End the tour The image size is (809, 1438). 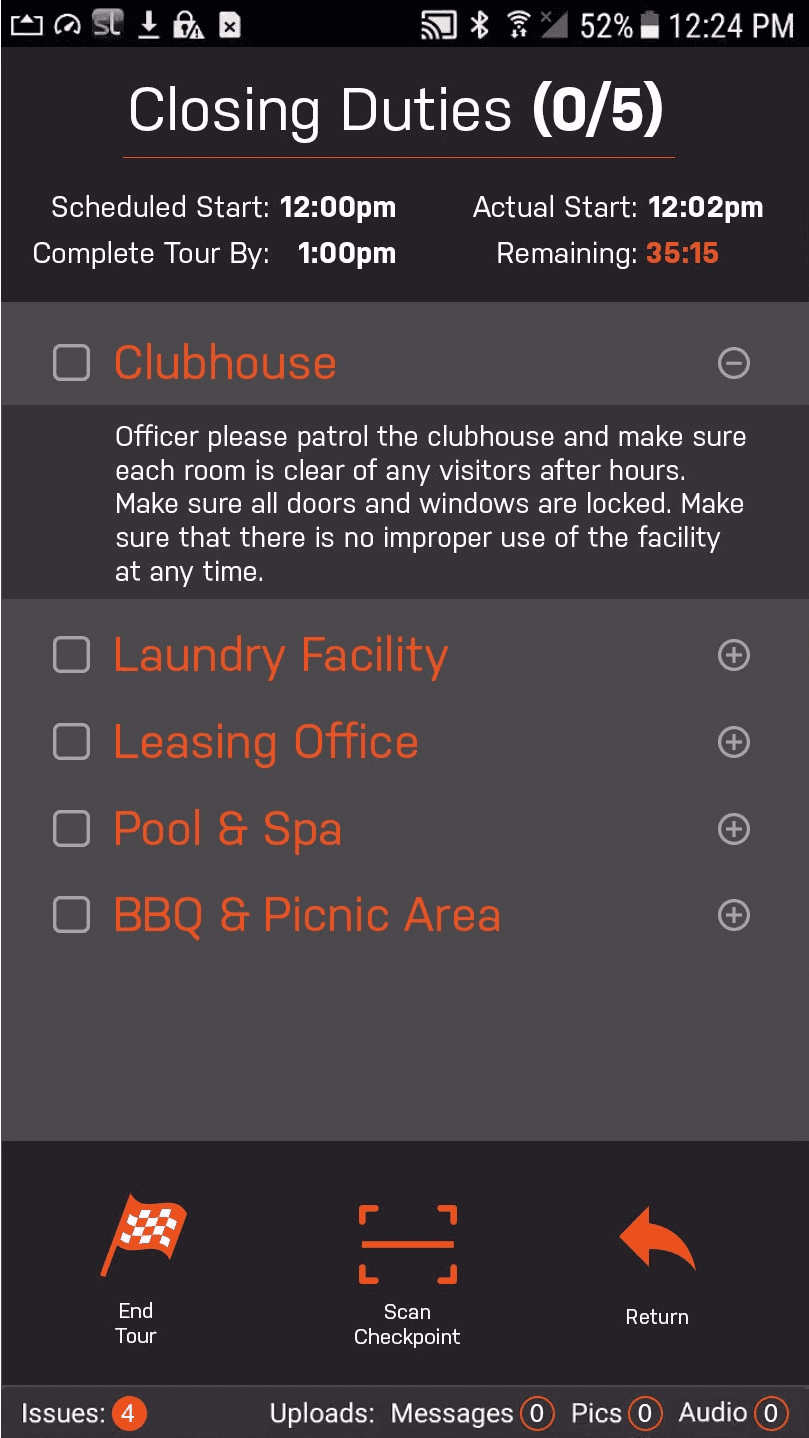point(140,1265)
